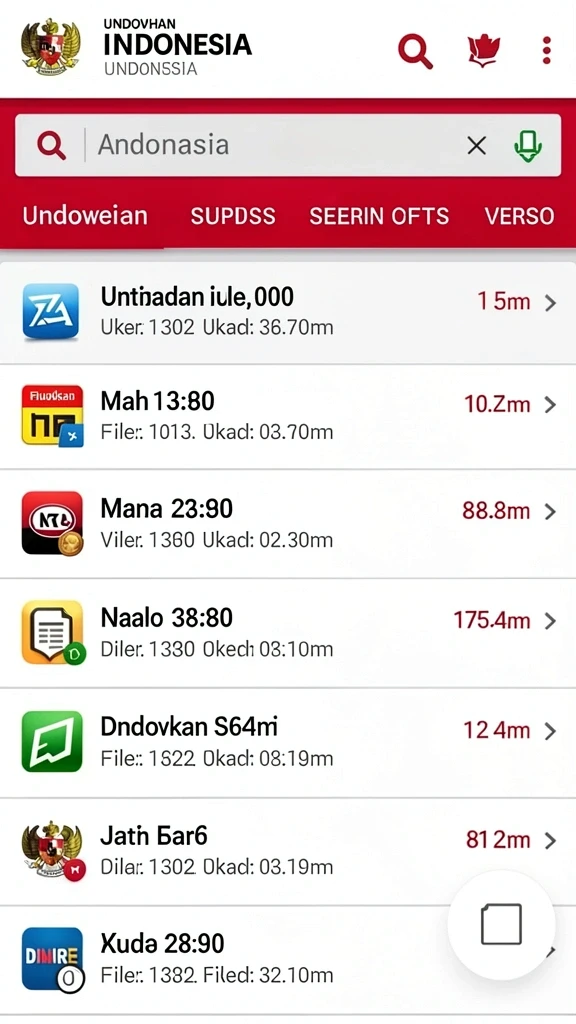The image size is (576, 1024).
Task: Open the Untnadan iule,000 row
Action: click(288, 312)
